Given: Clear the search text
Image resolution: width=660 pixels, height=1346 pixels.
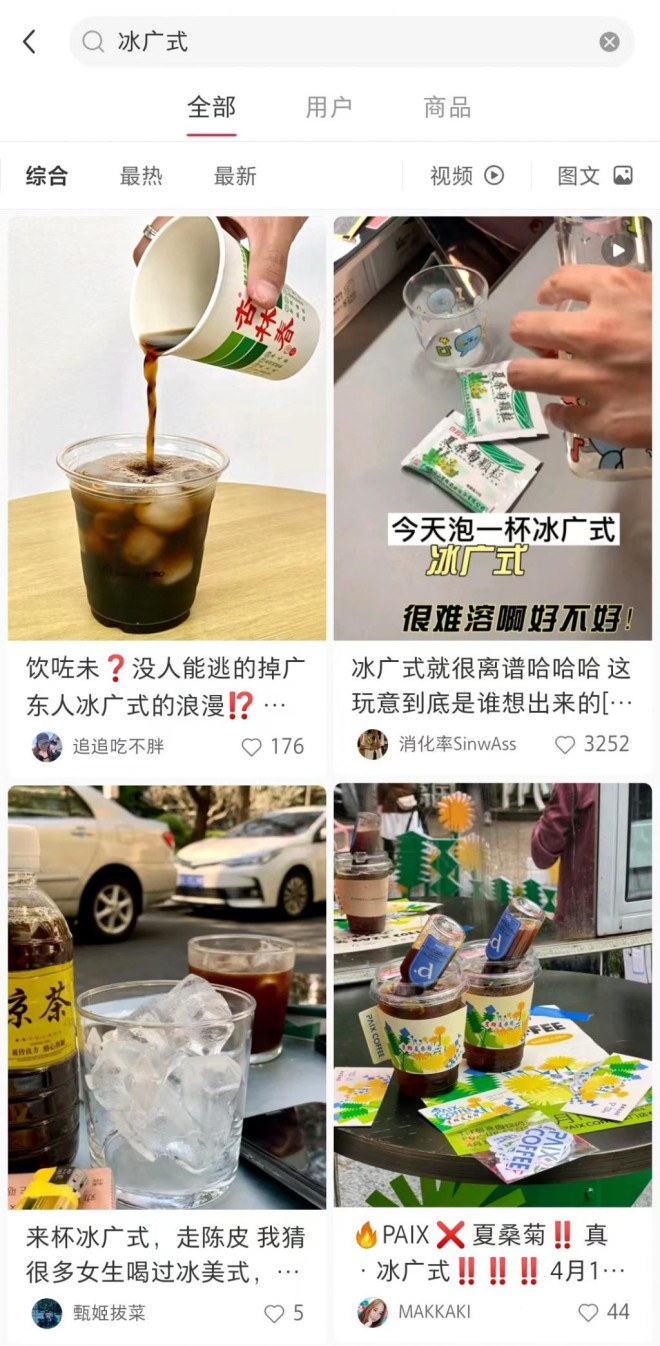Looking at the screenshot, I should 609,42.
